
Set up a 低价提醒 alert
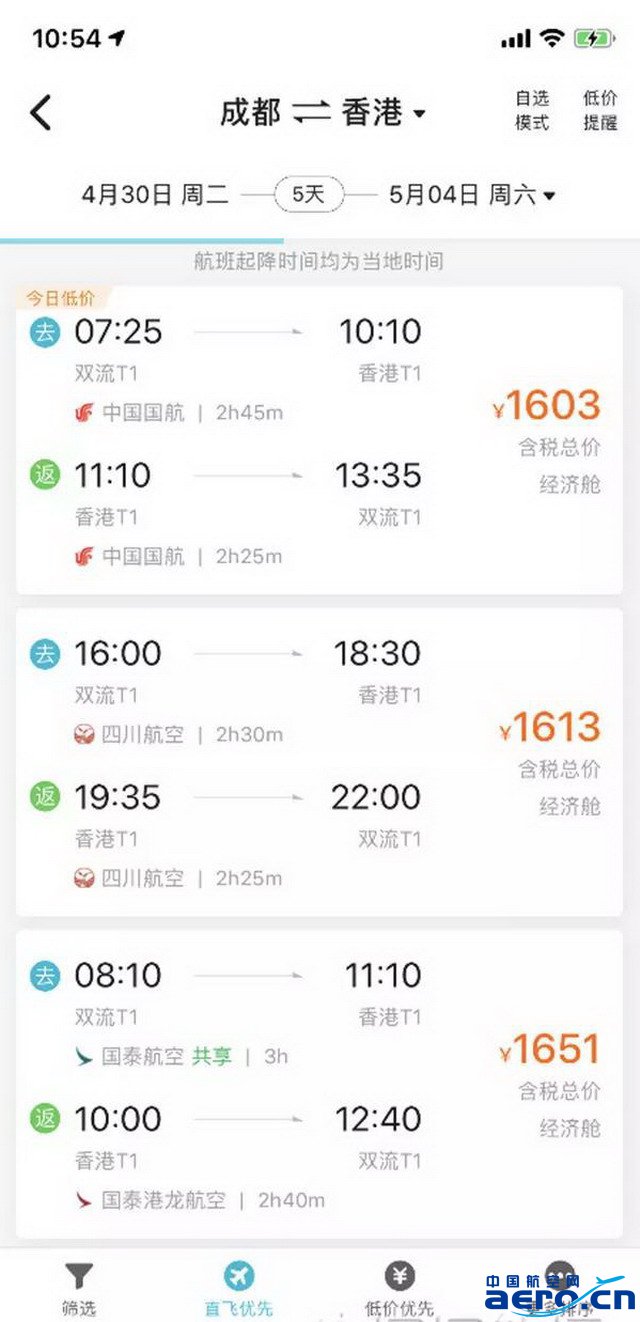pos(600,111)
